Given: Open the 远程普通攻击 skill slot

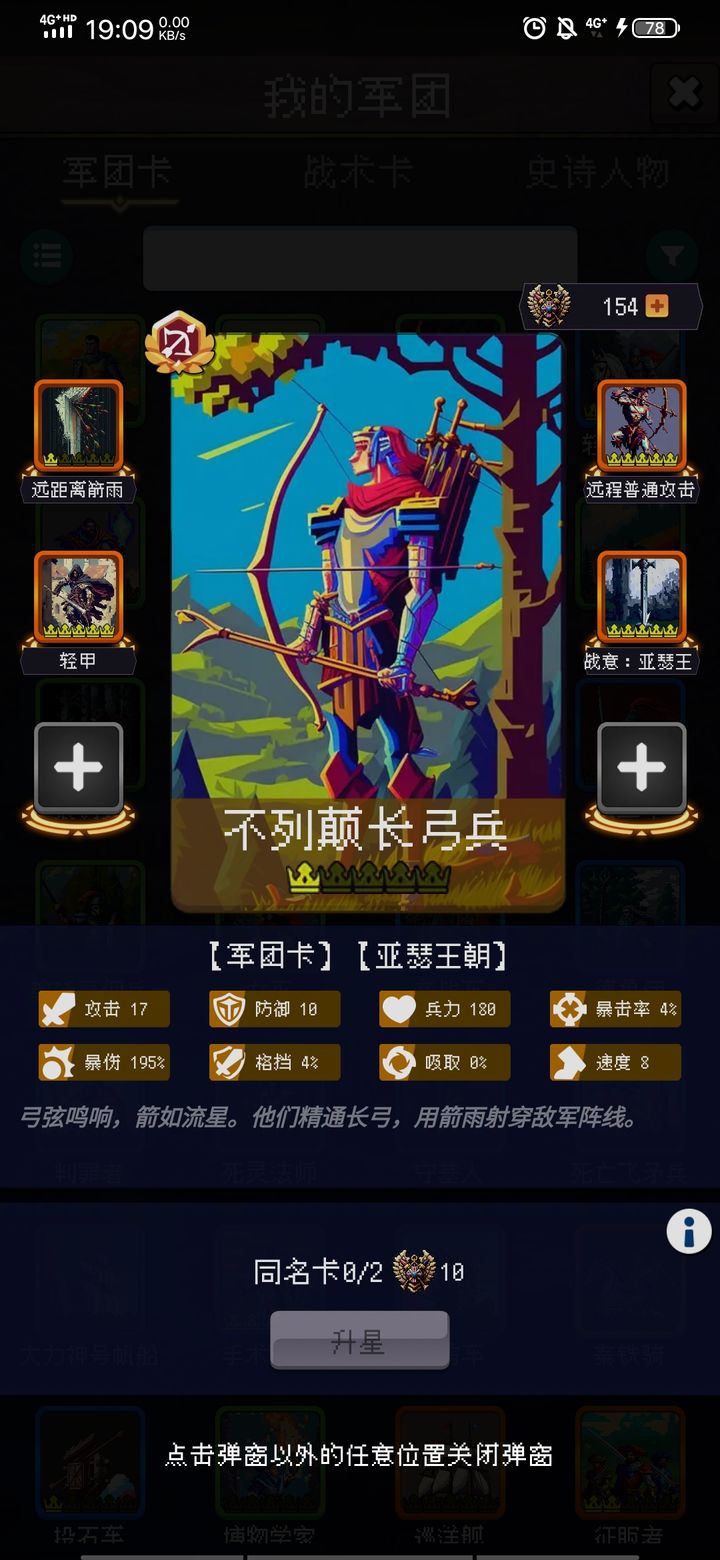Looking at the screenshot, I should click(641, 427).
